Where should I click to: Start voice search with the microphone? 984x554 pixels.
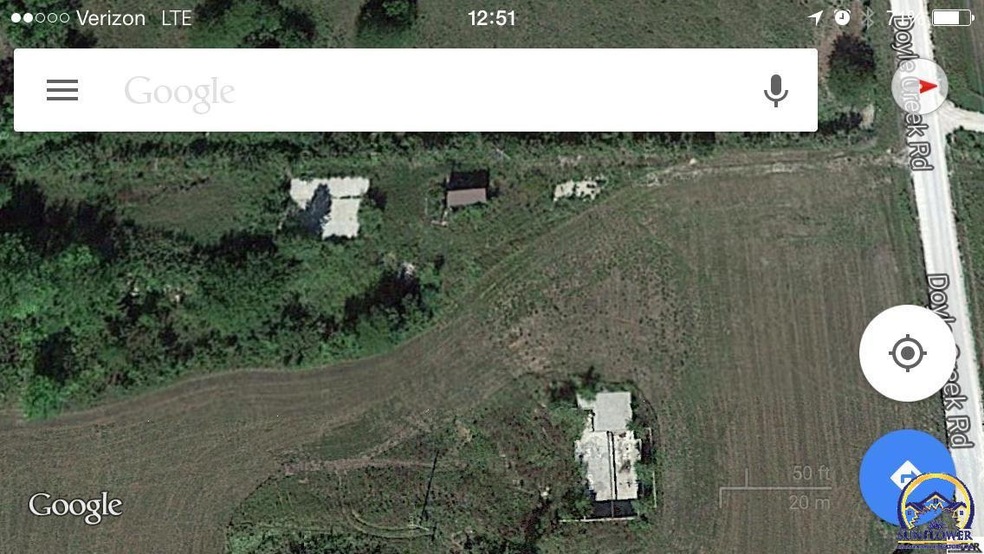775,91
